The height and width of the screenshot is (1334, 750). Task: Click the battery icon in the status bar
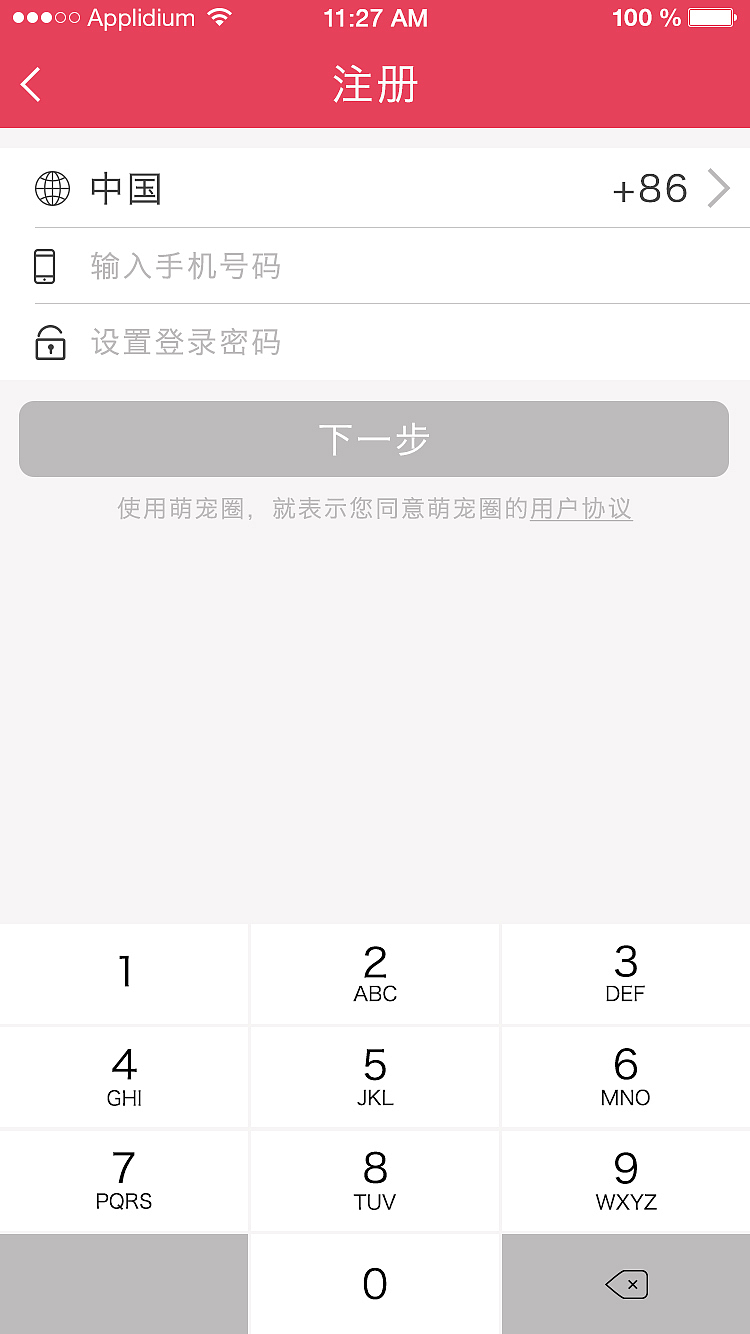[x=714, y=17]
